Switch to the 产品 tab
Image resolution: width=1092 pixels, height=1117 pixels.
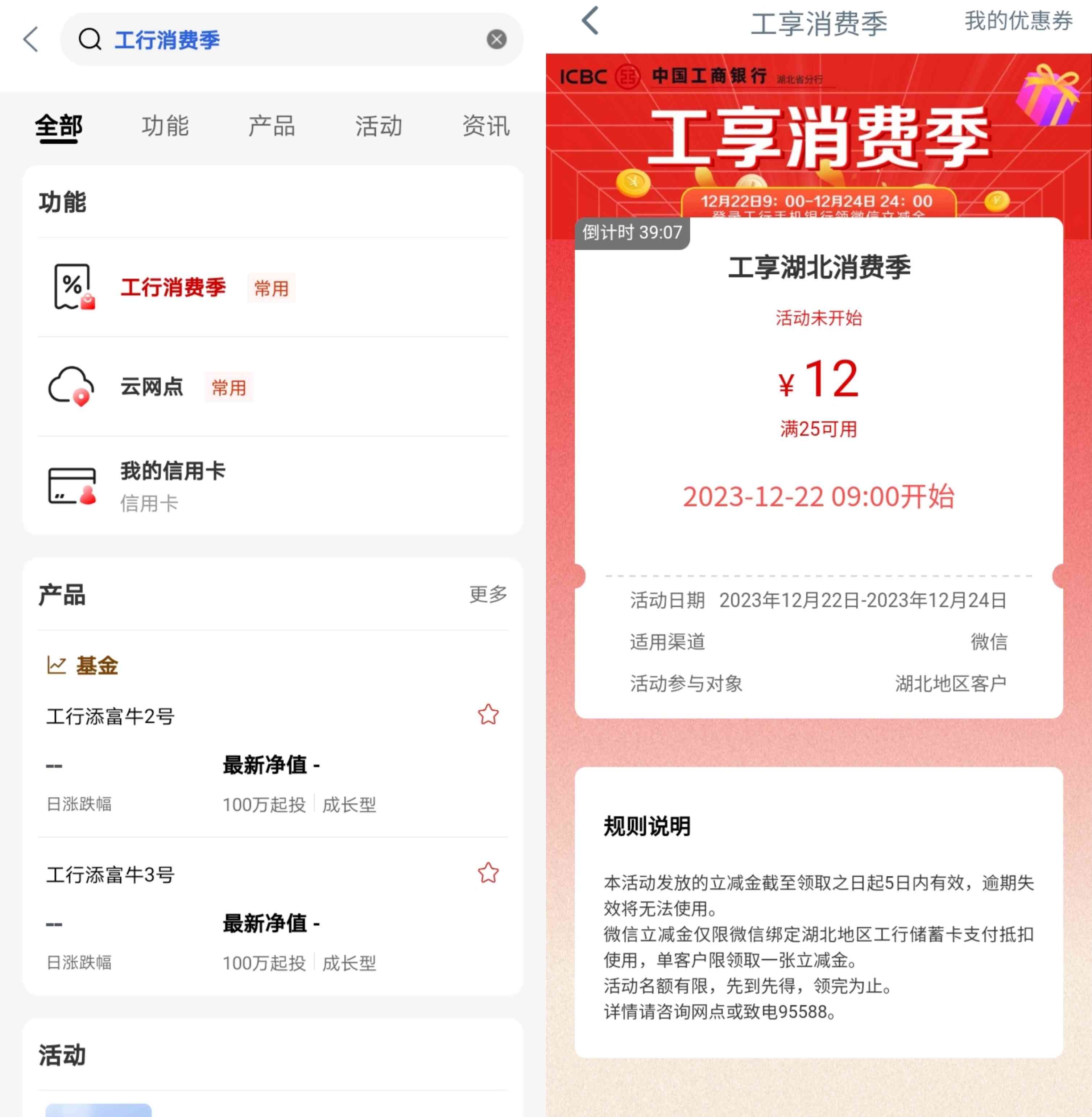[x=272, y=126]
